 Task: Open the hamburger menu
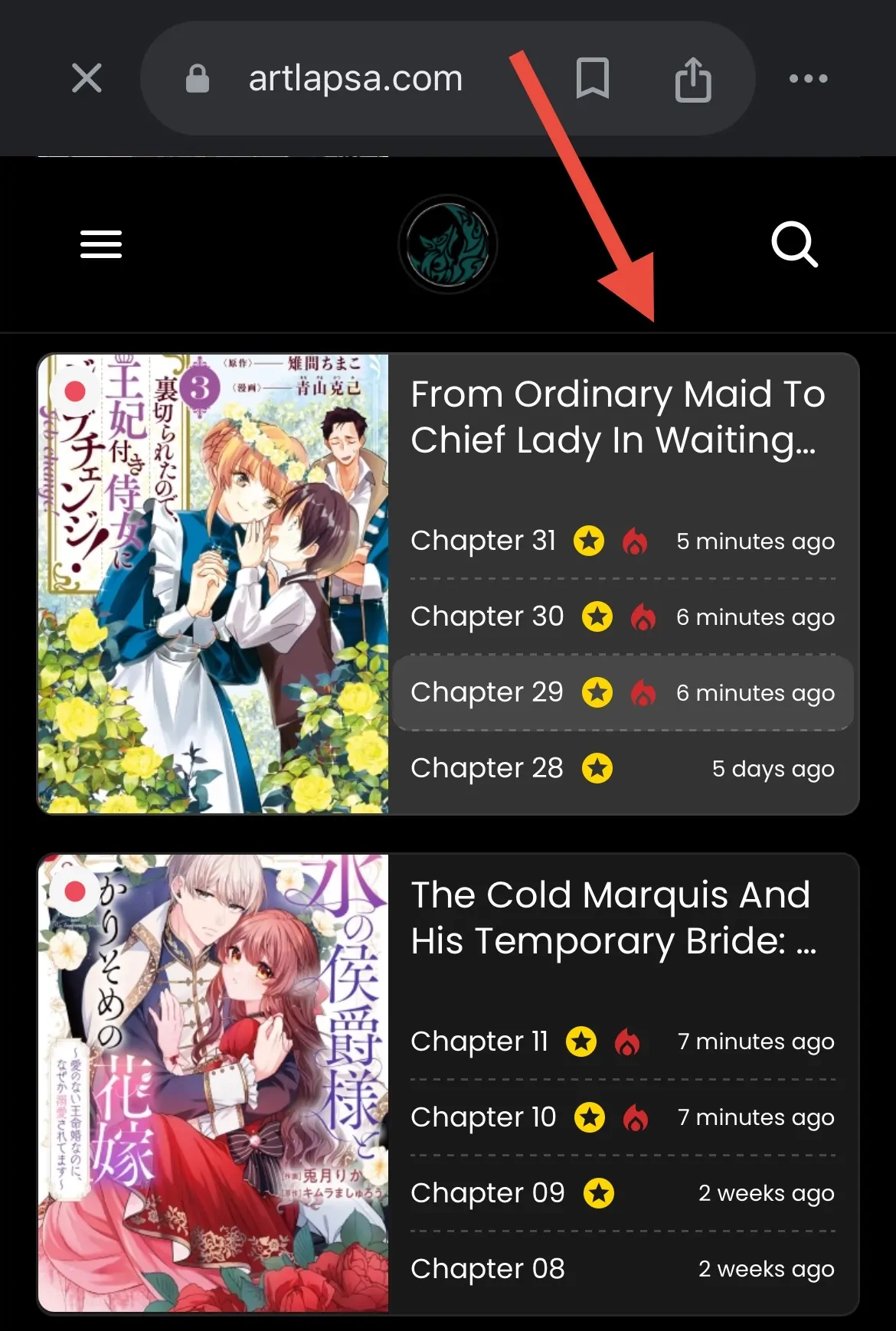pos(101,244)
